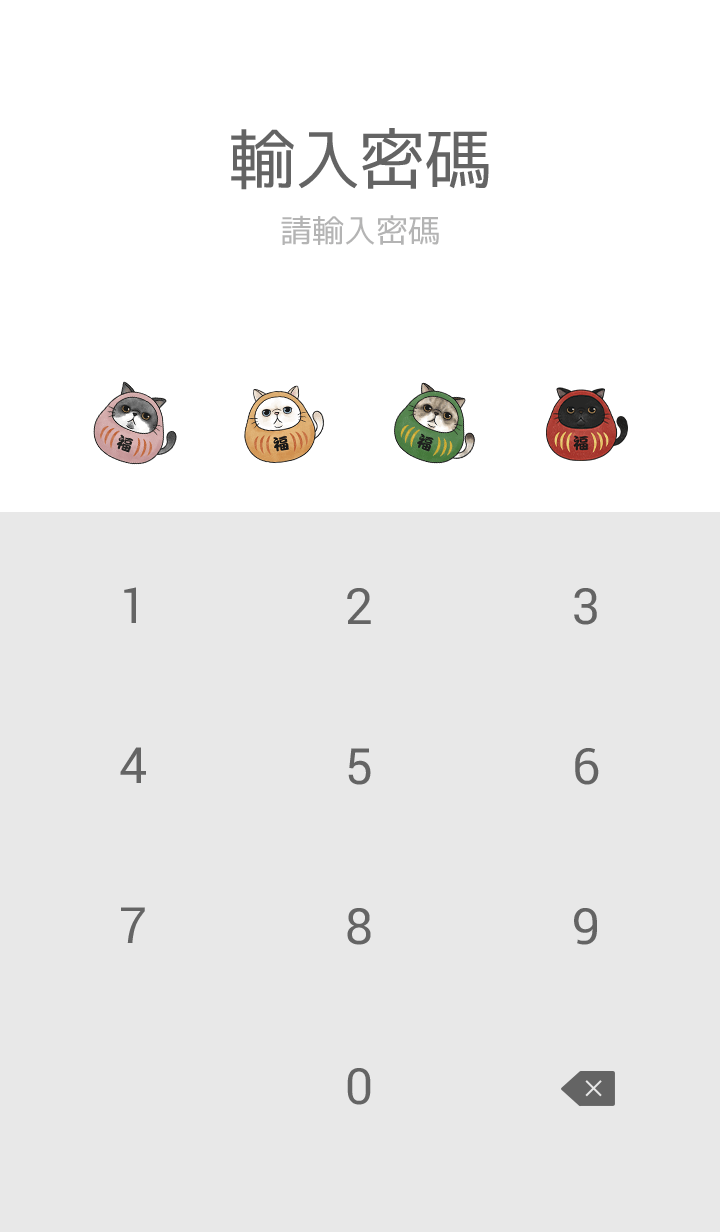Select digit 9 on the keypad
The image size is (720, 1232).
point(586,927)
